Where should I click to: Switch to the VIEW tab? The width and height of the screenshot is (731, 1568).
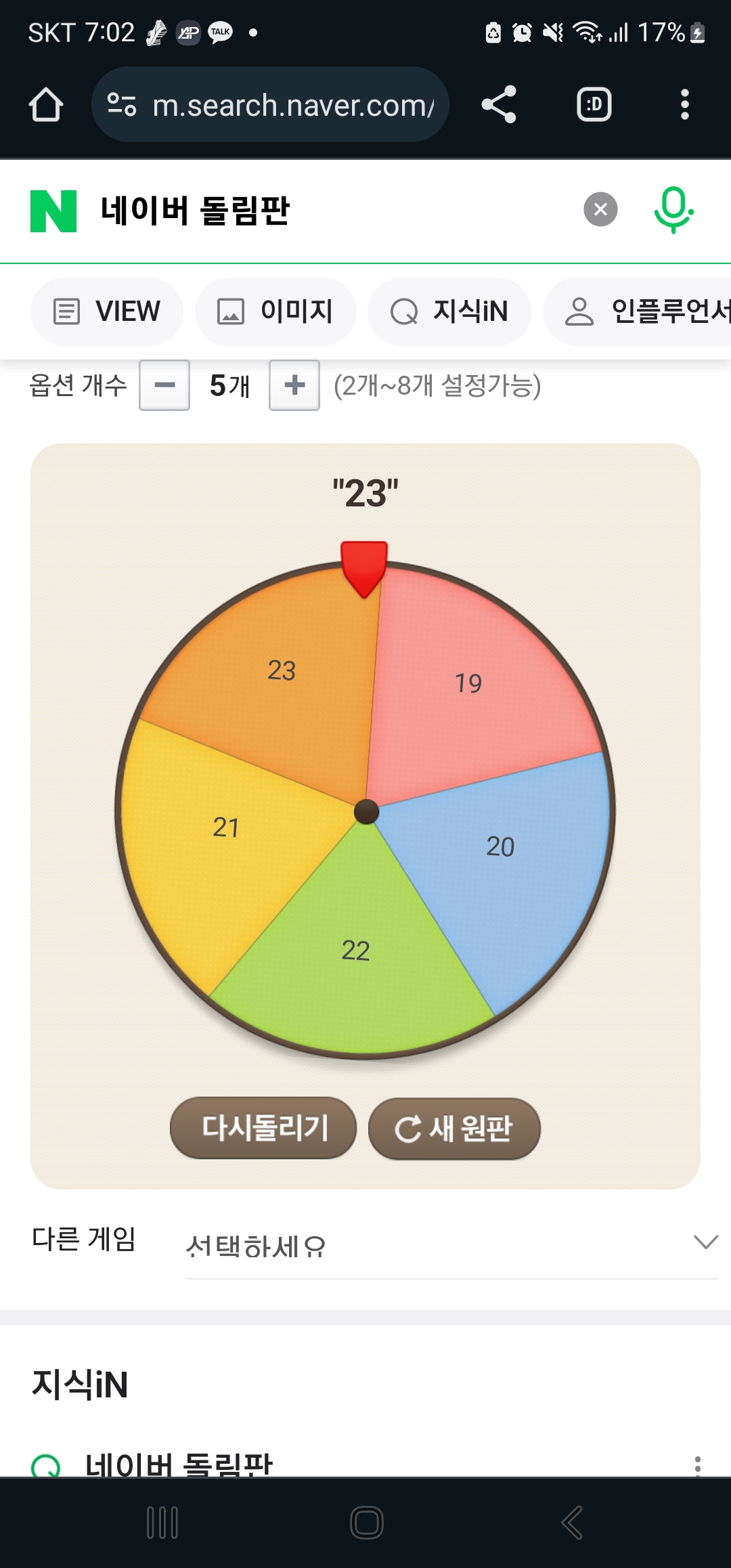tap(107, 311)
